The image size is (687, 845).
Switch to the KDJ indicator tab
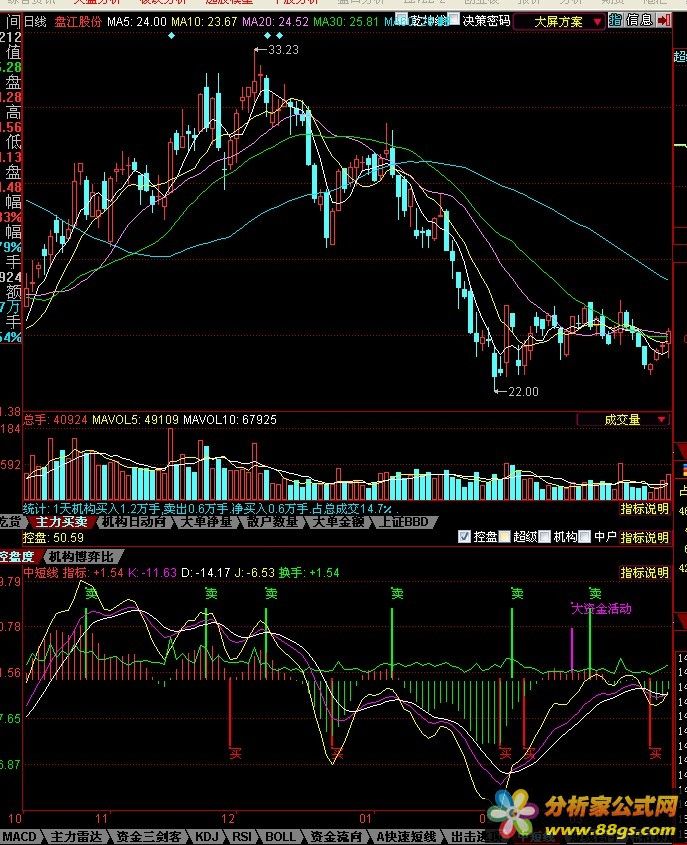click(207, 836)
